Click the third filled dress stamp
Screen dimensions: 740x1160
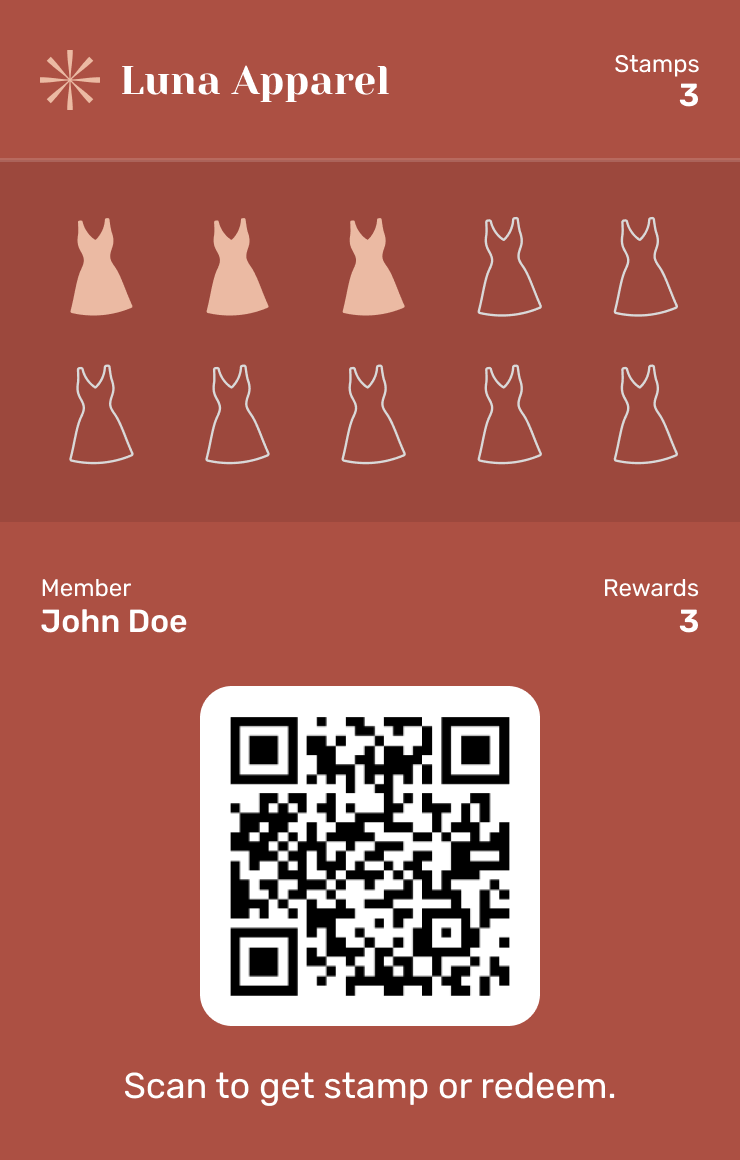tap(371, 265)
